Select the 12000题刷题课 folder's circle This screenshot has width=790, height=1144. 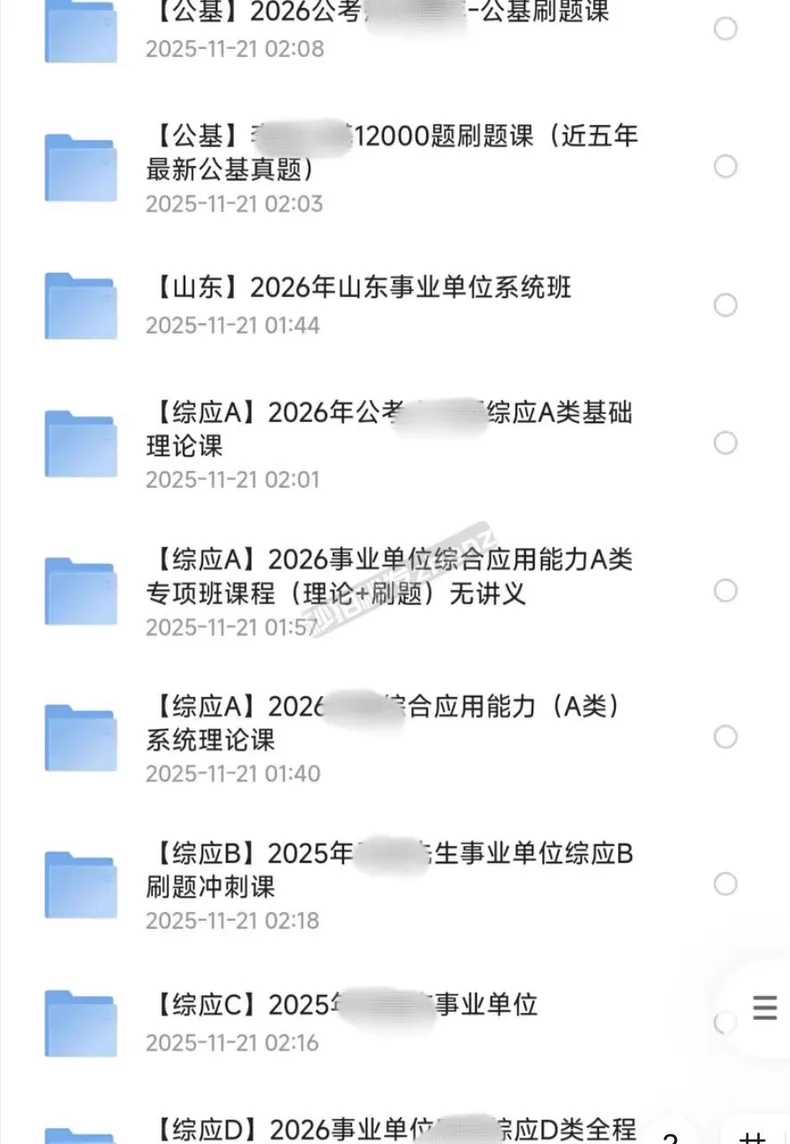[x=726, y=166]
